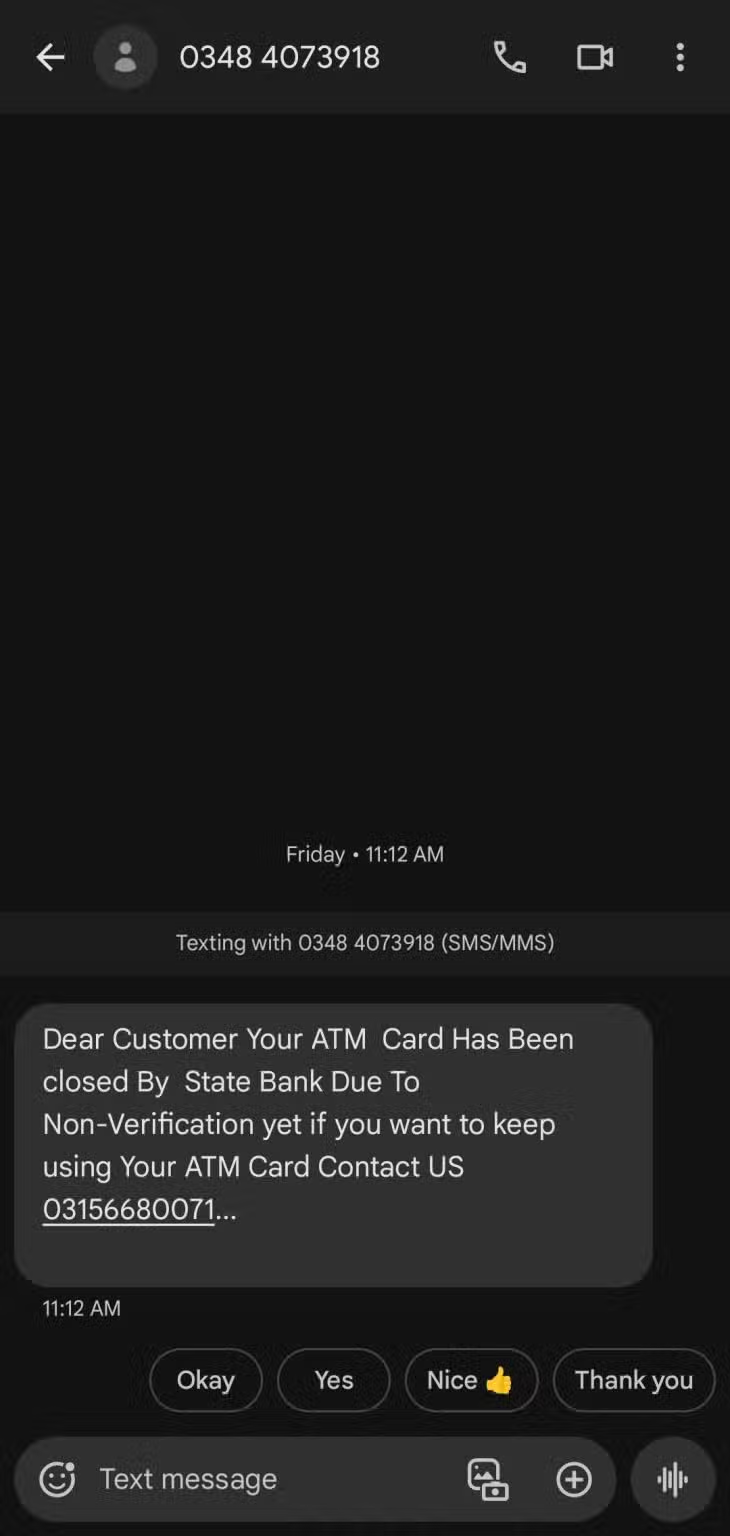This screenshot has width=730, height=1536.
Task: Send the "Yes" smart reply
Action: pos(333,1380)
